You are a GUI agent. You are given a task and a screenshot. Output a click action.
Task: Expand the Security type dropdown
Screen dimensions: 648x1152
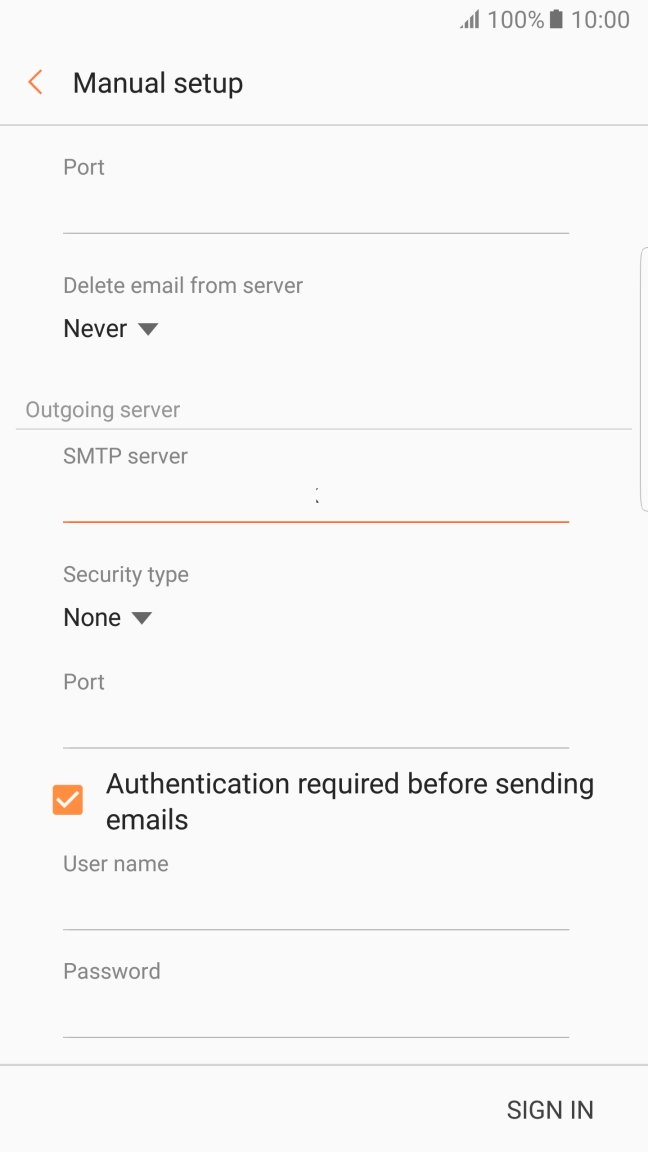107,618
